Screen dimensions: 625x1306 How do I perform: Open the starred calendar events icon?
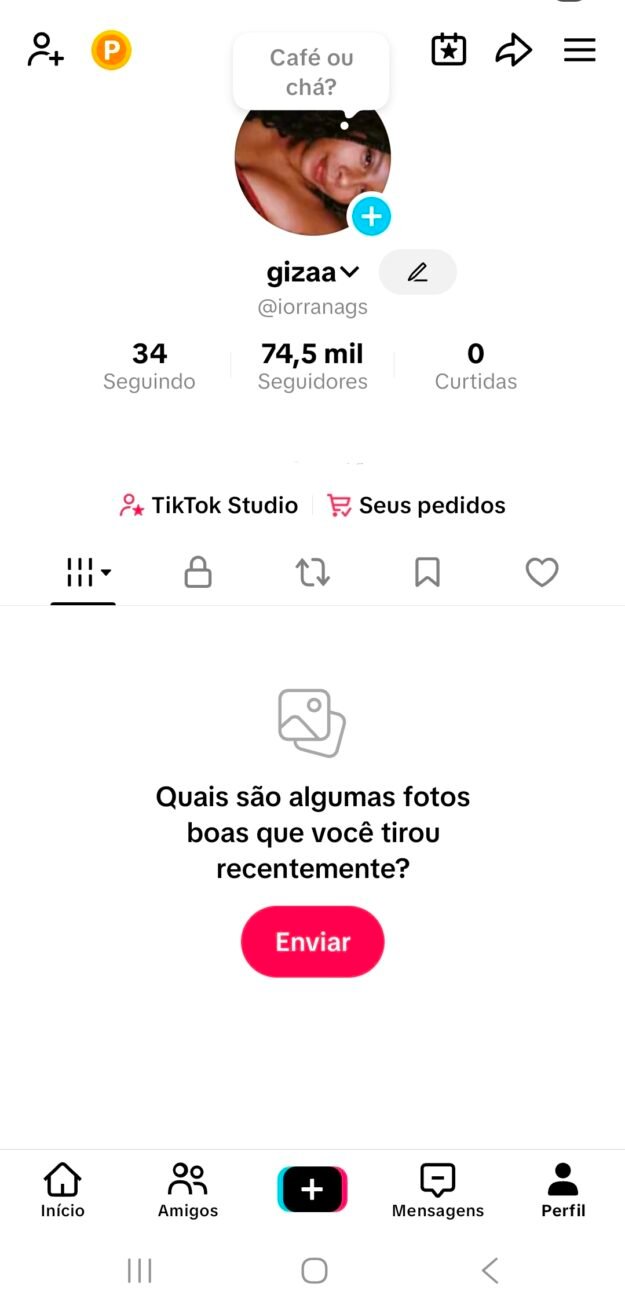point(448,50)
